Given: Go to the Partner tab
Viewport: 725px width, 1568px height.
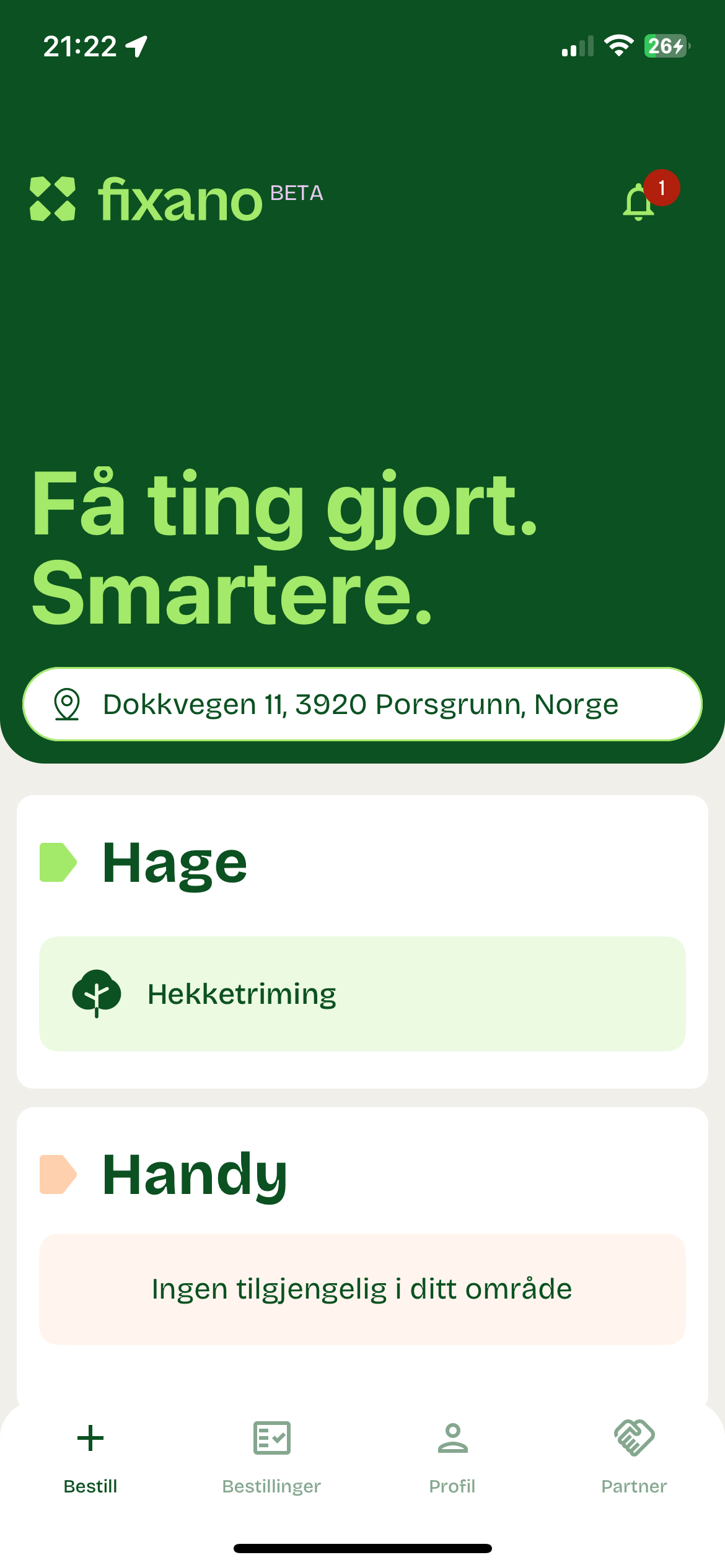Looking at the screenshot, I should (634, 1457).
